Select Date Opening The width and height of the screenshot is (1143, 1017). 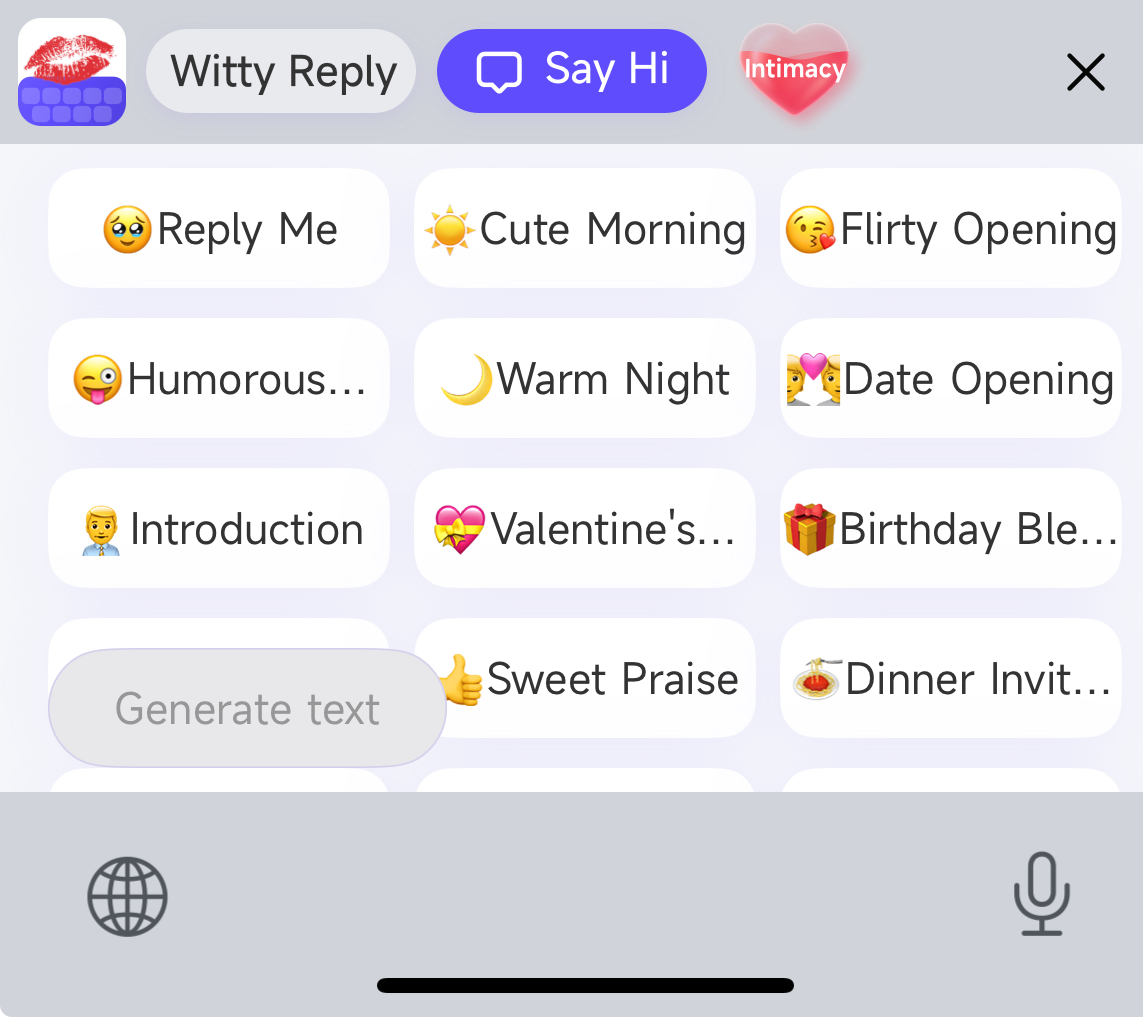click(951, 379)
